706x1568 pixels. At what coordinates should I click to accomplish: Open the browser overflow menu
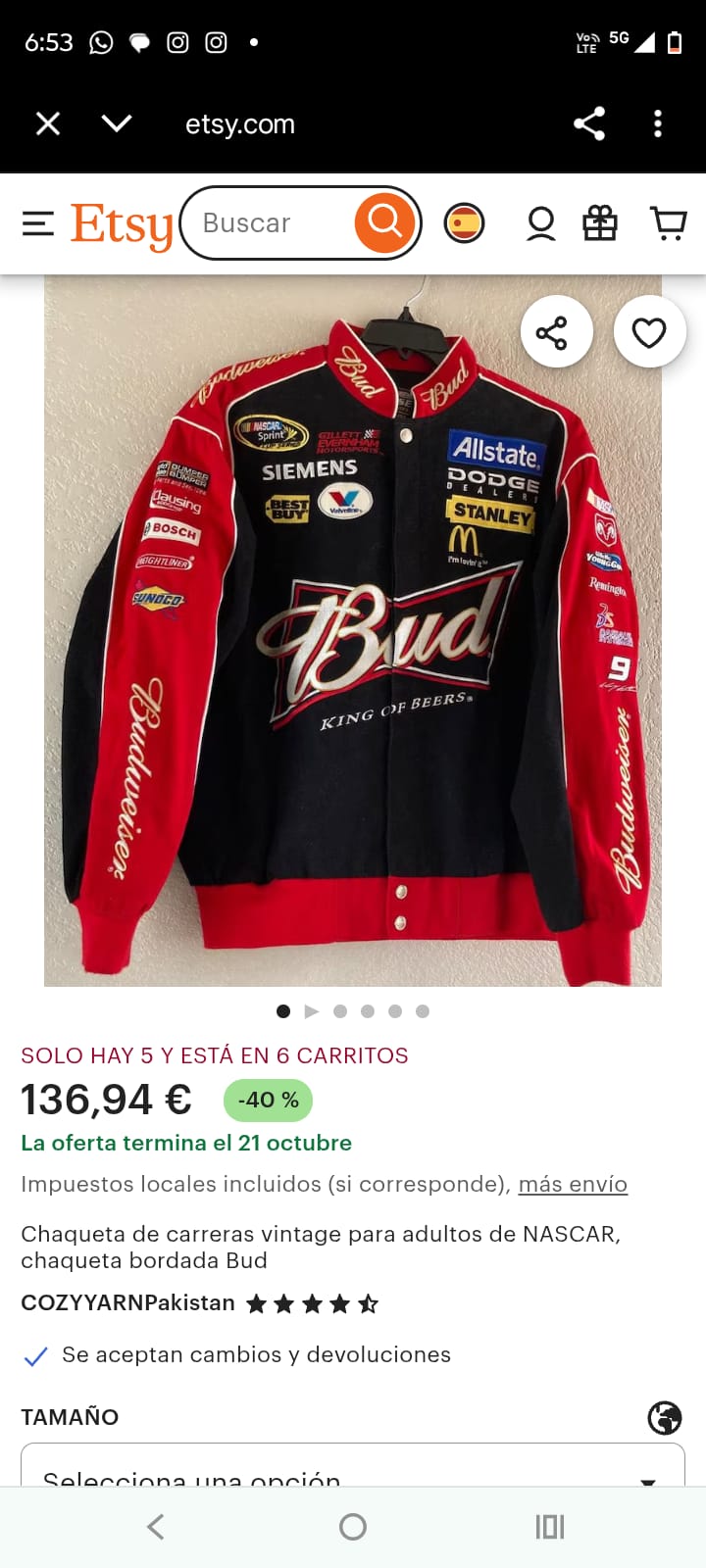[658, 123]
